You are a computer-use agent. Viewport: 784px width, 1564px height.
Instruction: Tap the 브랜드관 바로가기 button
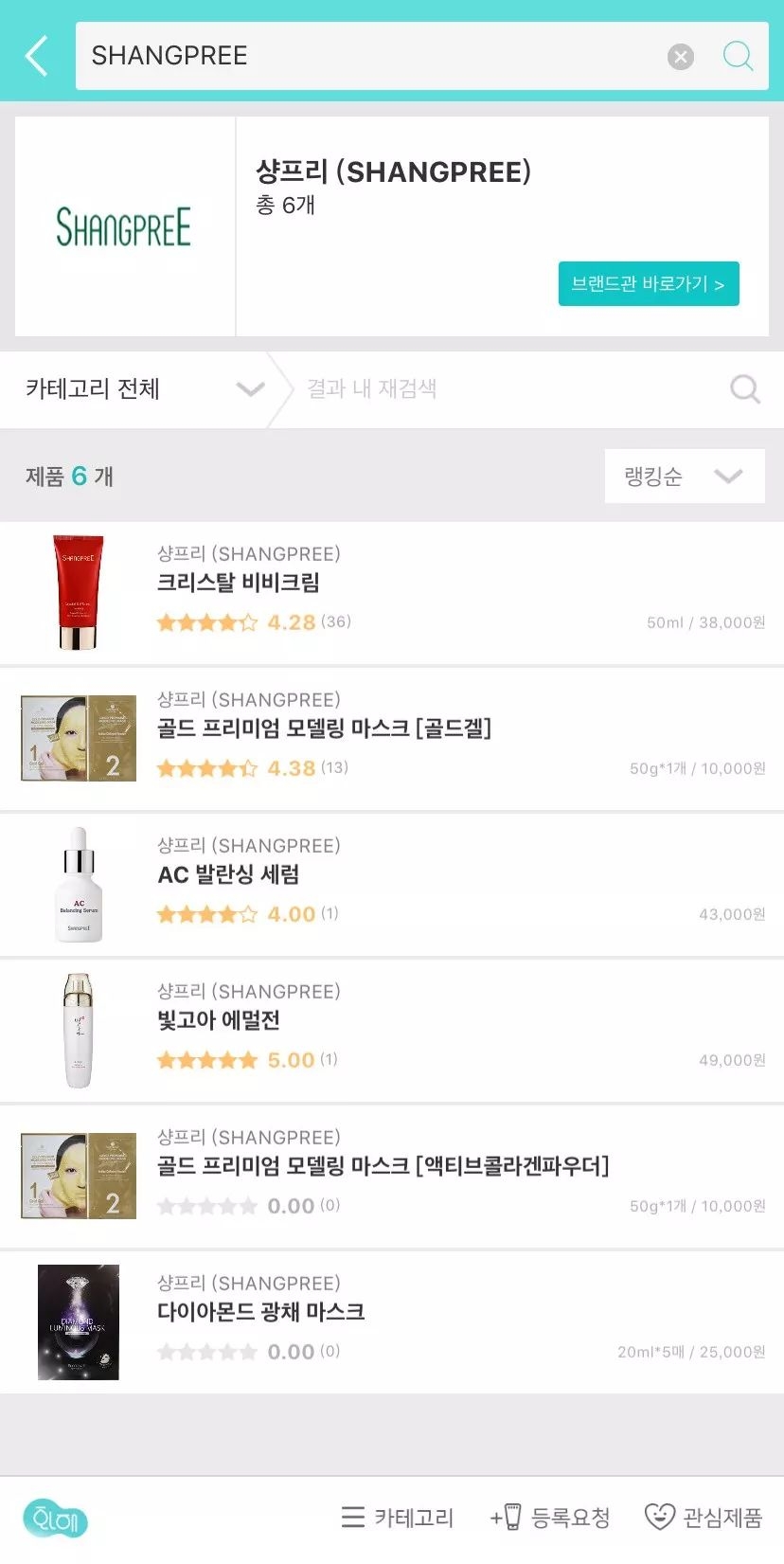pos(649,283)
